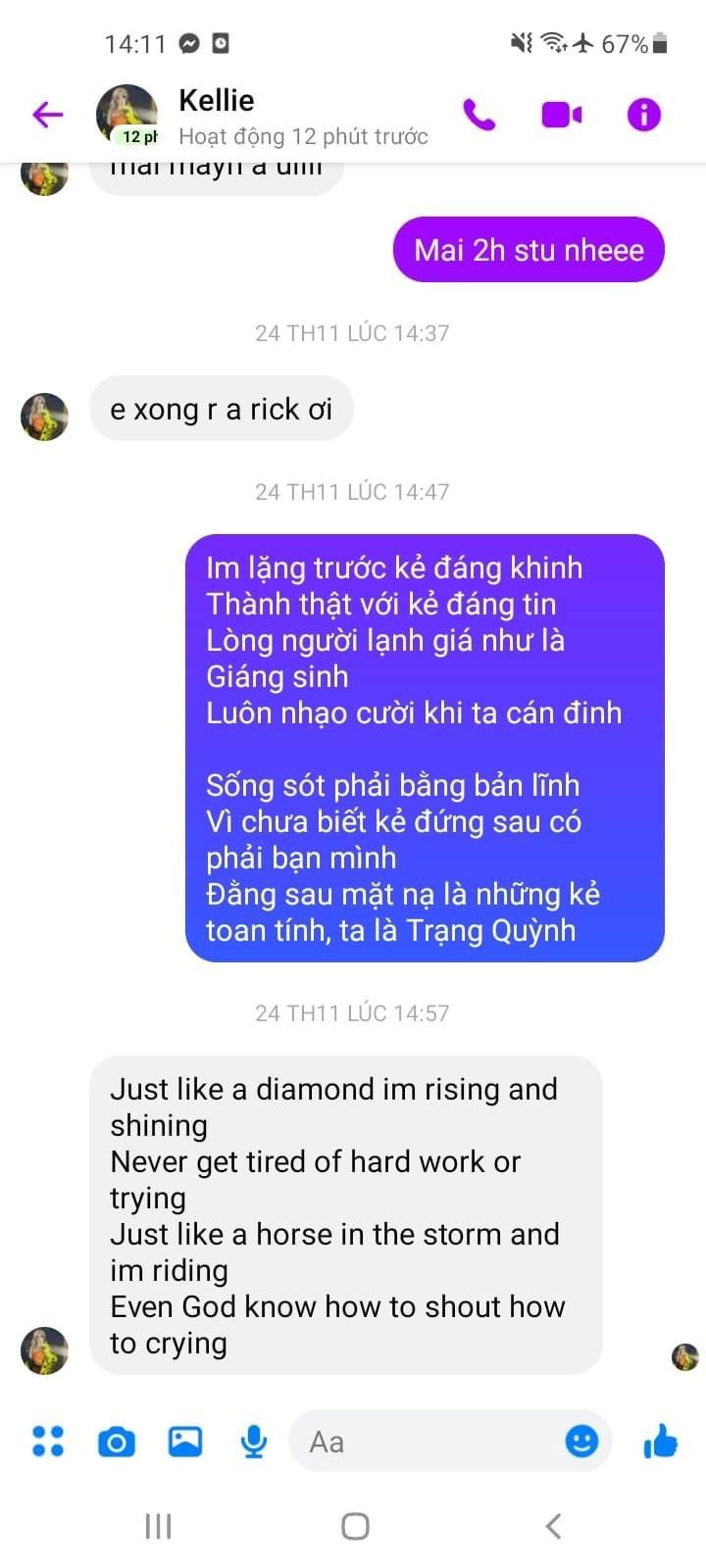
Task: Start a voice call with Kellie
Action: (x=479, y=115)
